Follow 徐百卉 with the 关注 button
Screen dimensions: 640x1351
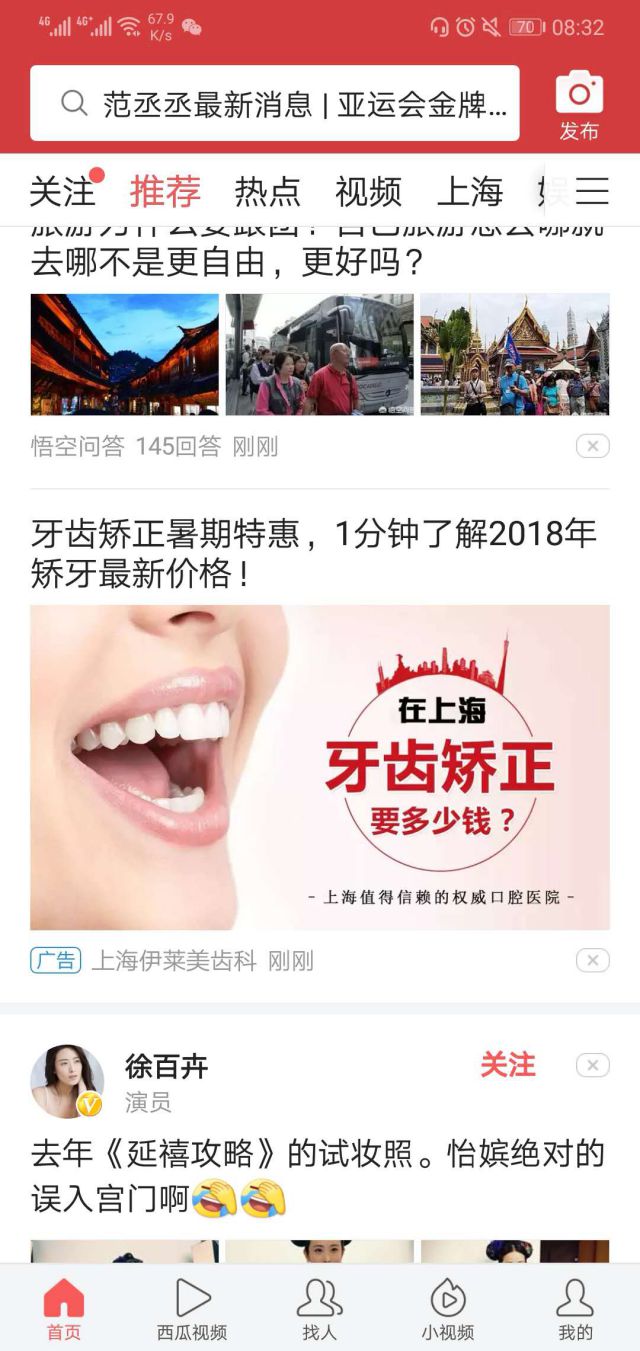pyautogui.click(x=508, y=1065)
